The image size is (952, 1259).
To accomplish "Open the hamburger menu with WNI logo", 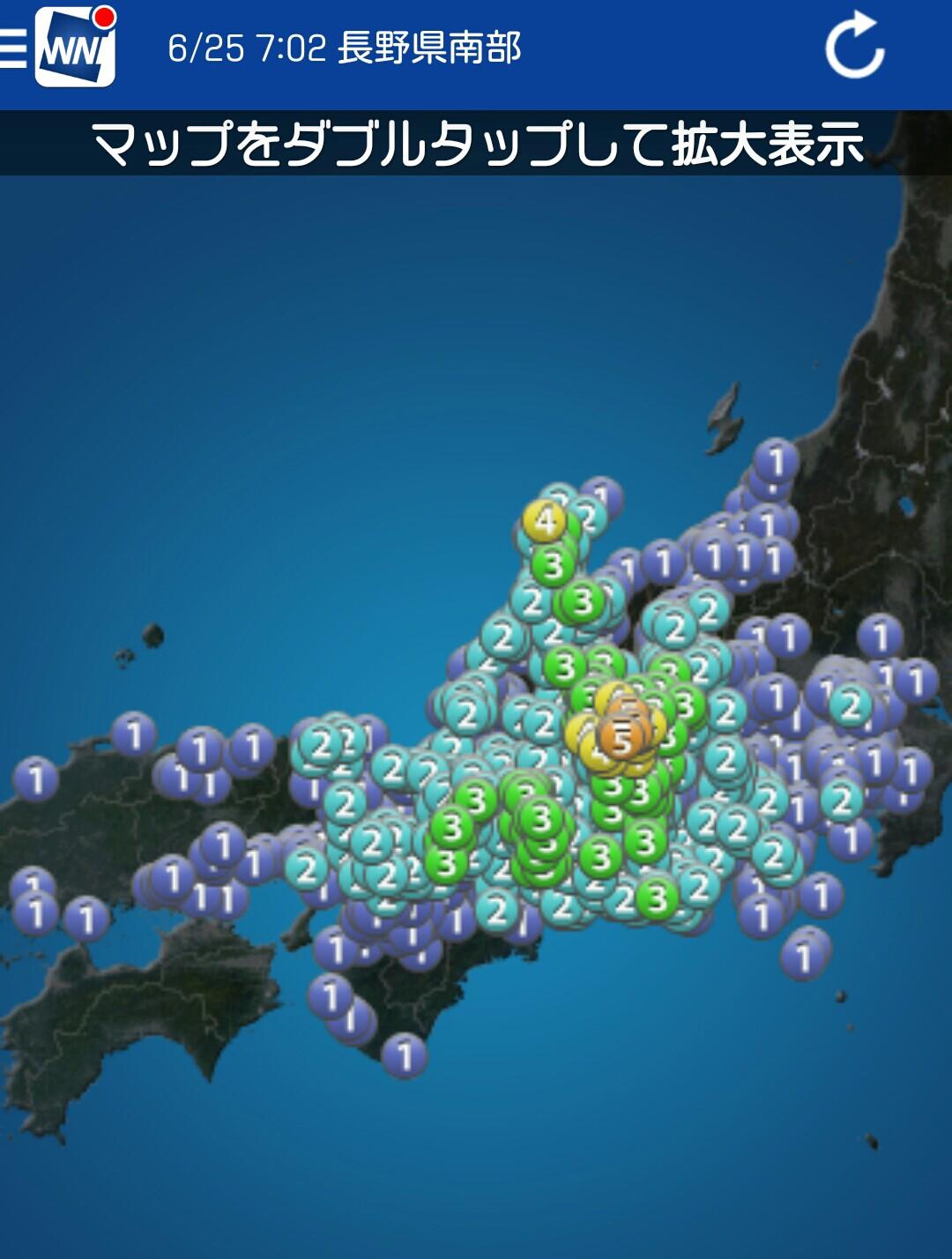I will (x=58, y=48).
